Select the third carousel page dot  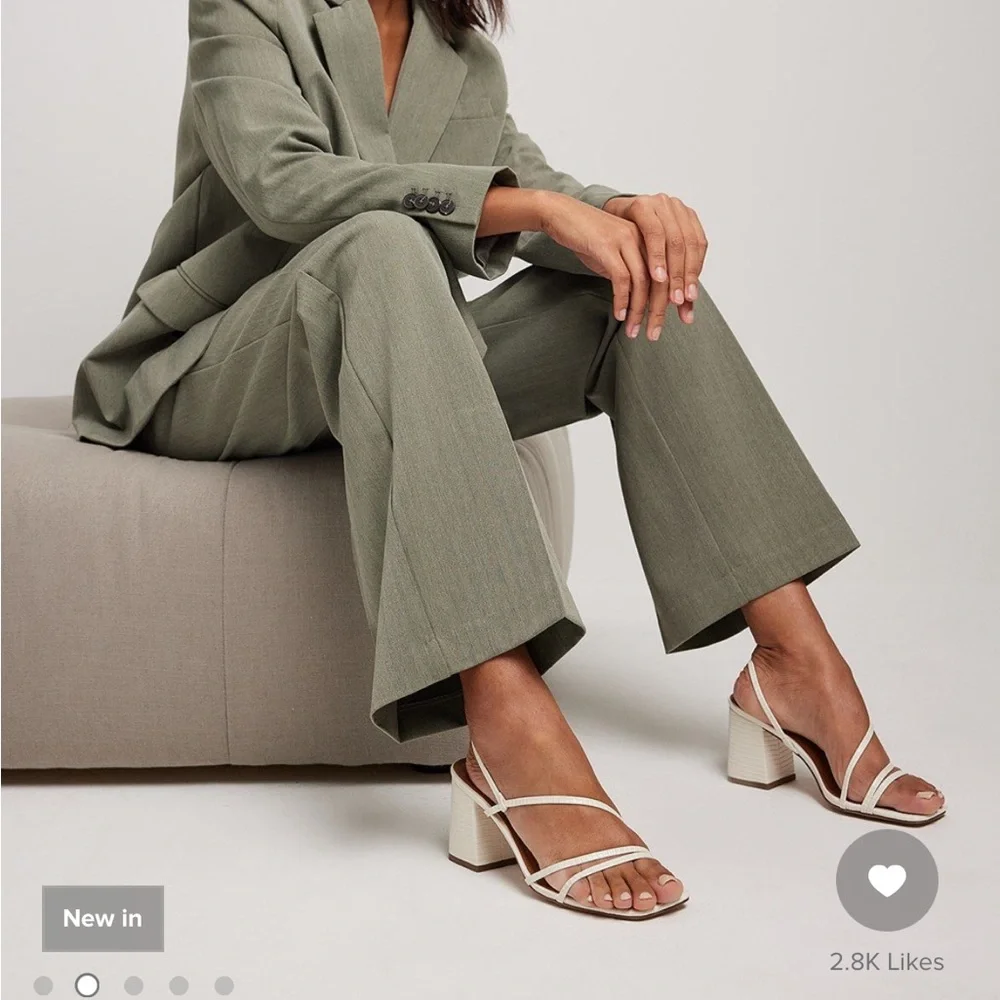point(133,986)
